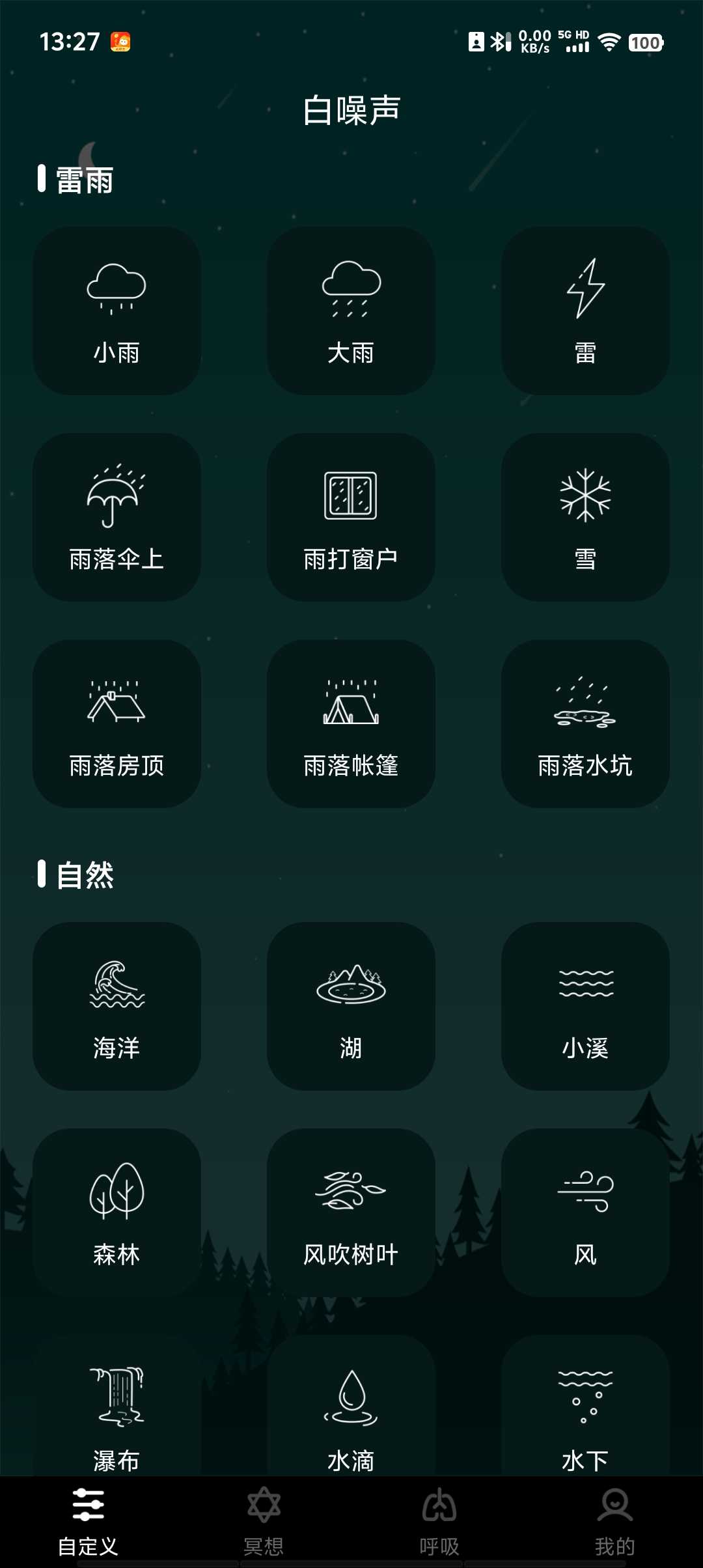Play the 风吹树叶 rustling leaves sound

click(351, 1212)
